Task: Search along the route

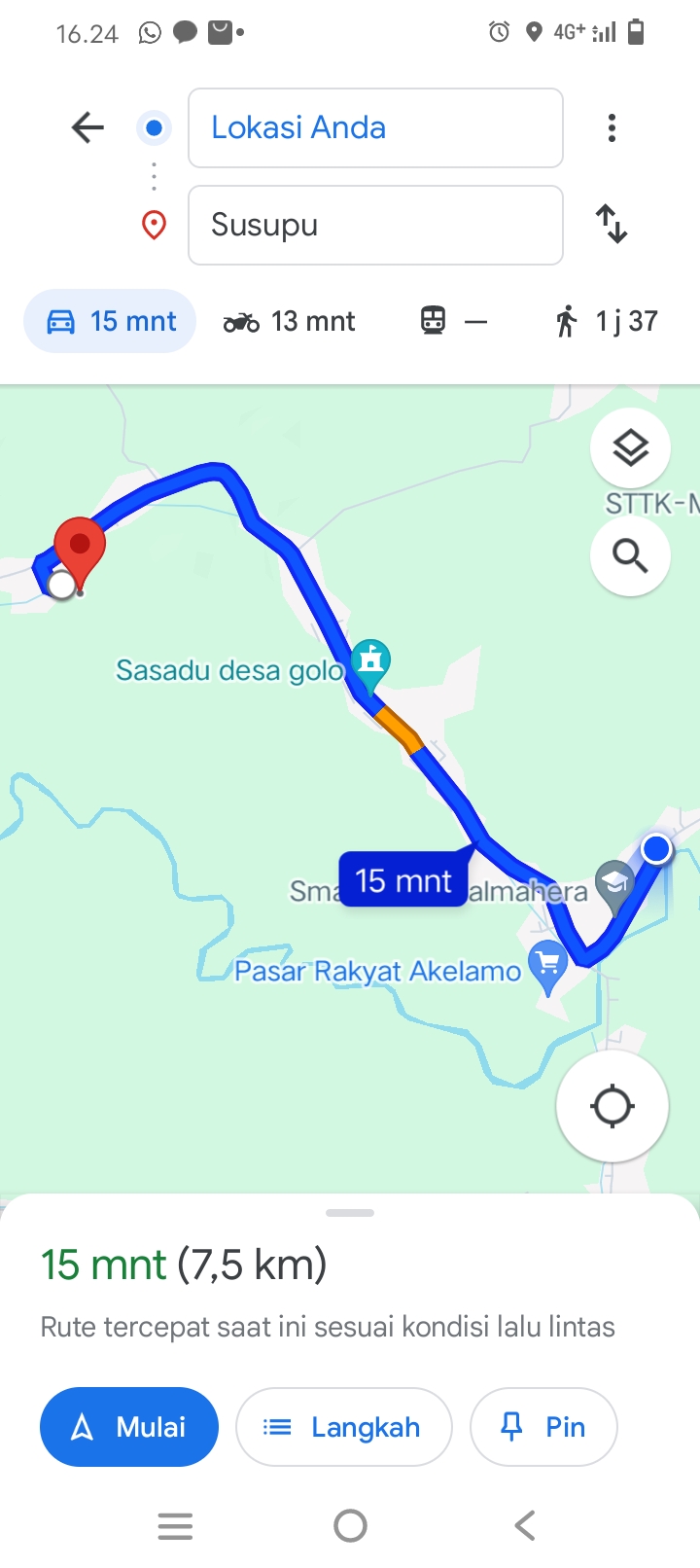Action: [630, 556]
